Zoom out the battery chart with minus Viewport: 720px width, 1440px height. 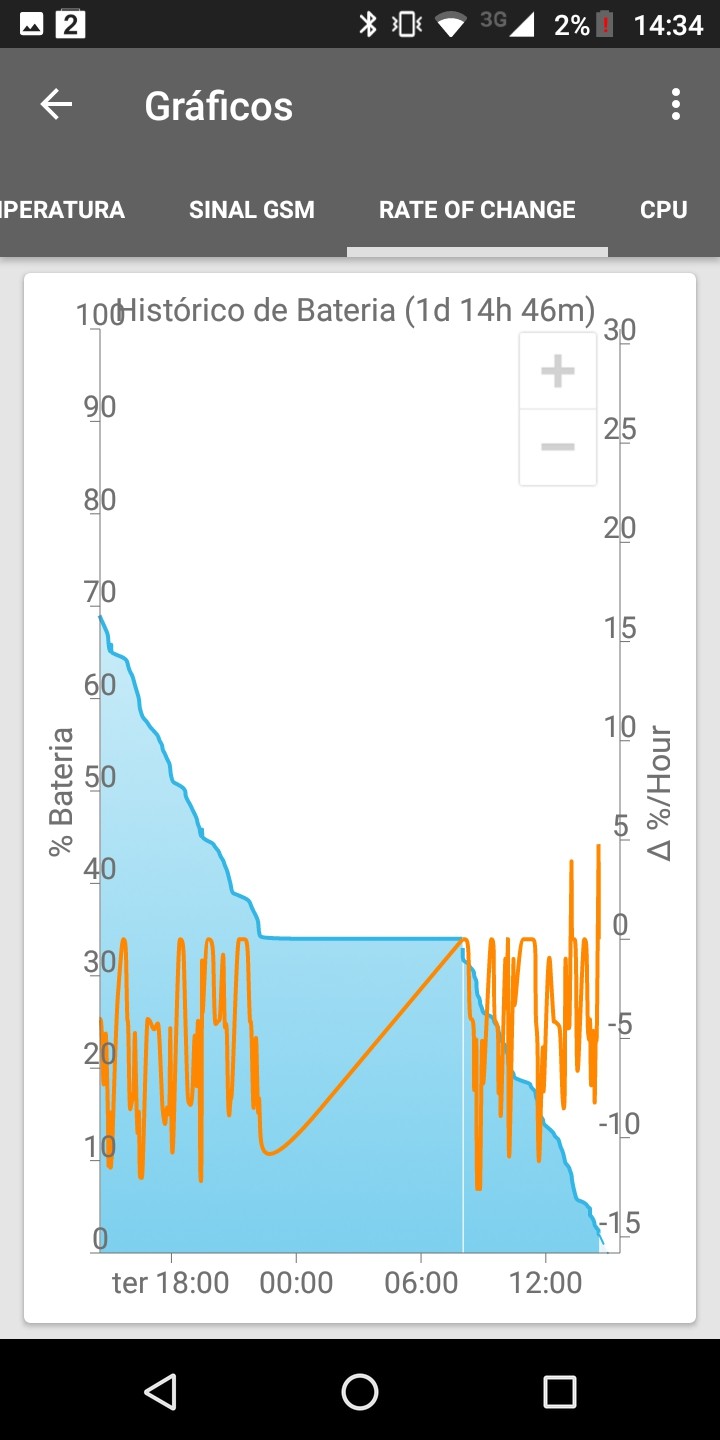coord(557,447)
